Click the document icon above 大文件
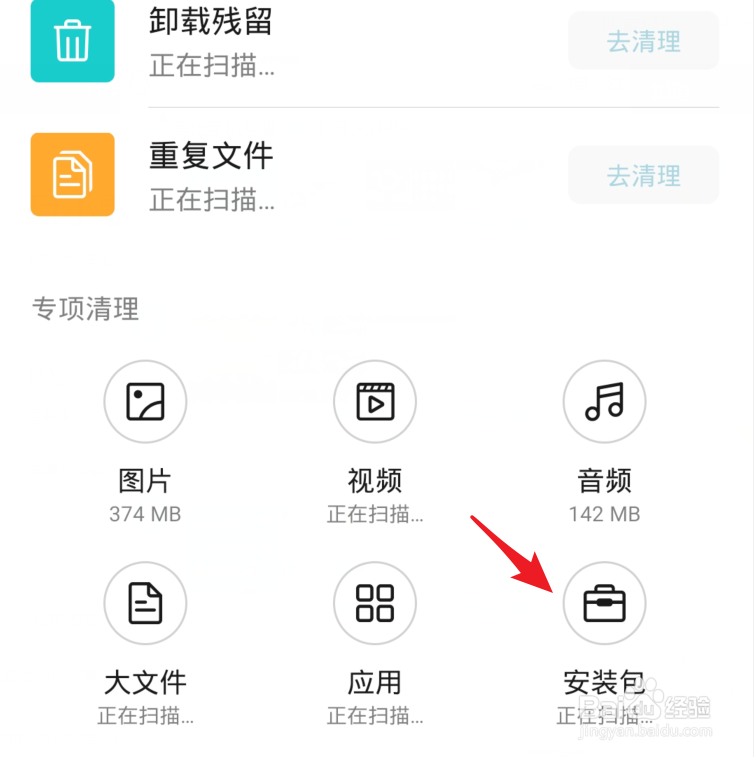 [x=144, y=603]
